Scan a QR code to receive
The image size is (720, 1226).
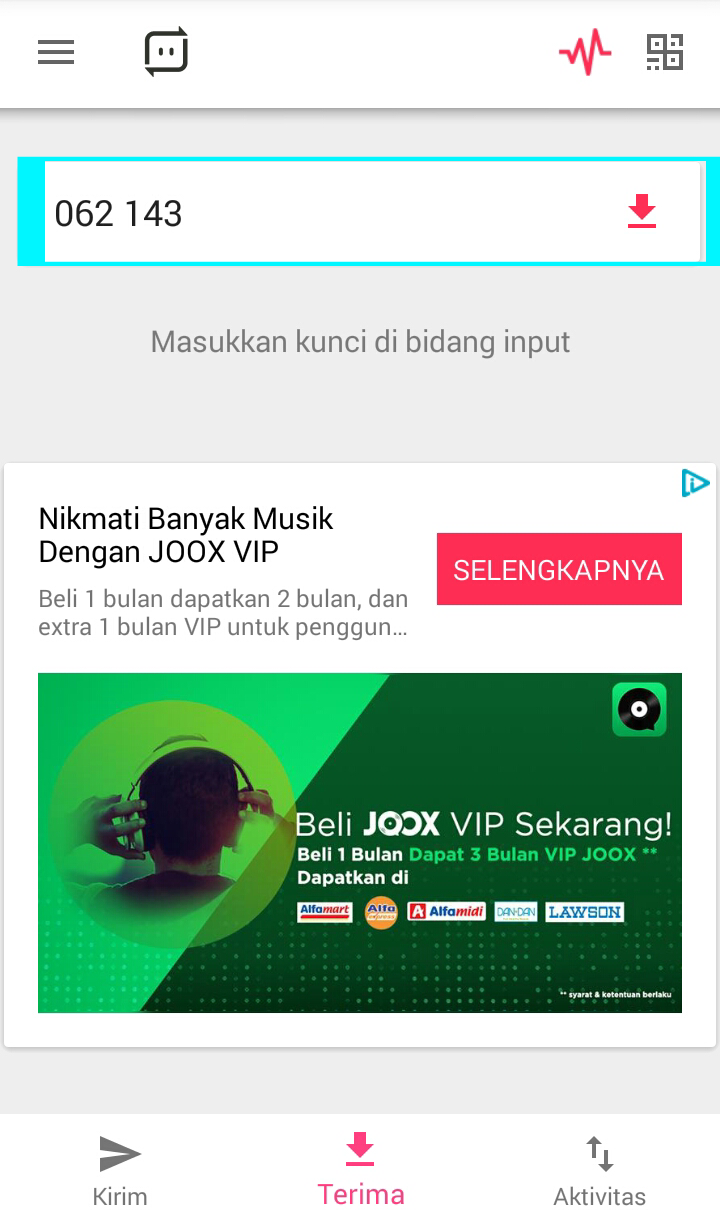pos(665,52)
